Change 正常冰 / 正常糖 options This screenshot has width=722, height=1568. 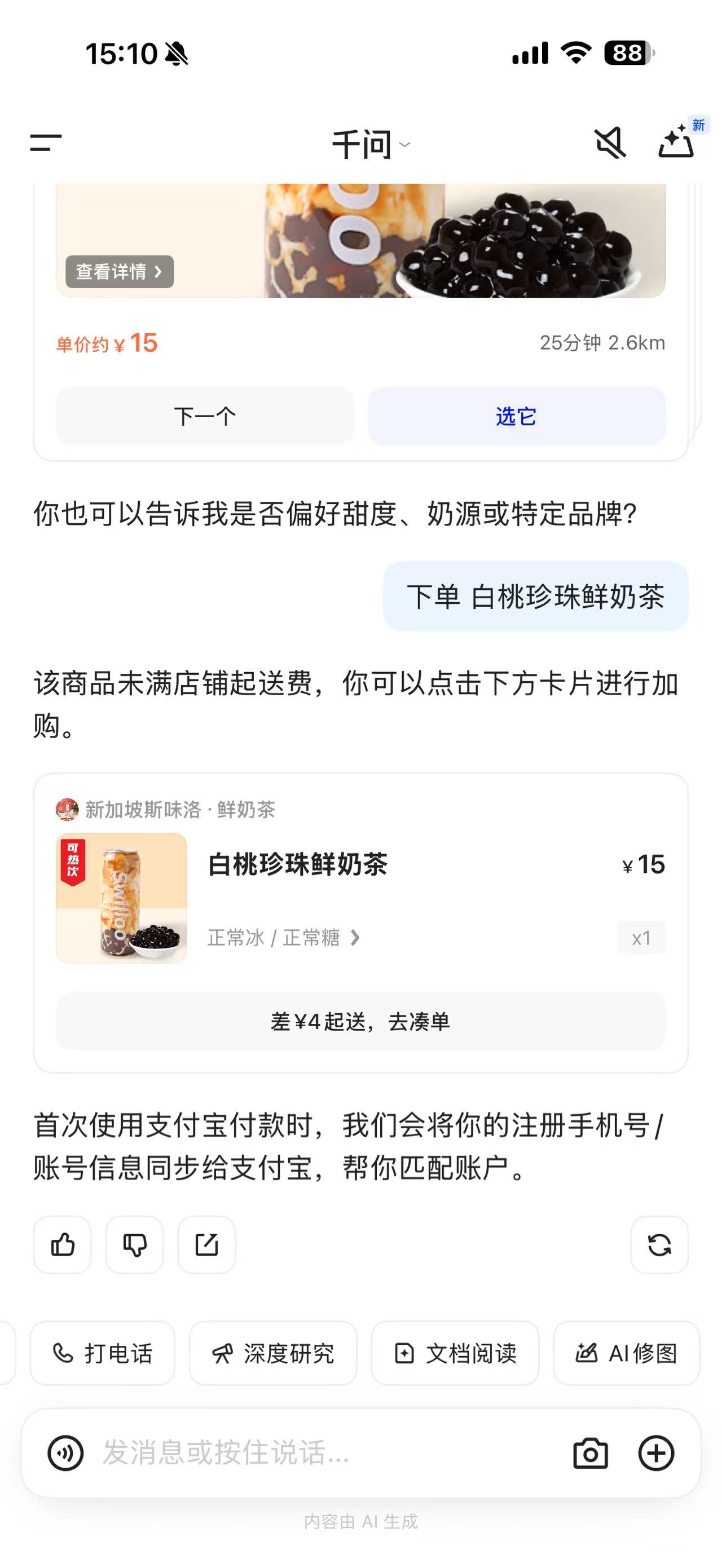(x=284, y=938)
